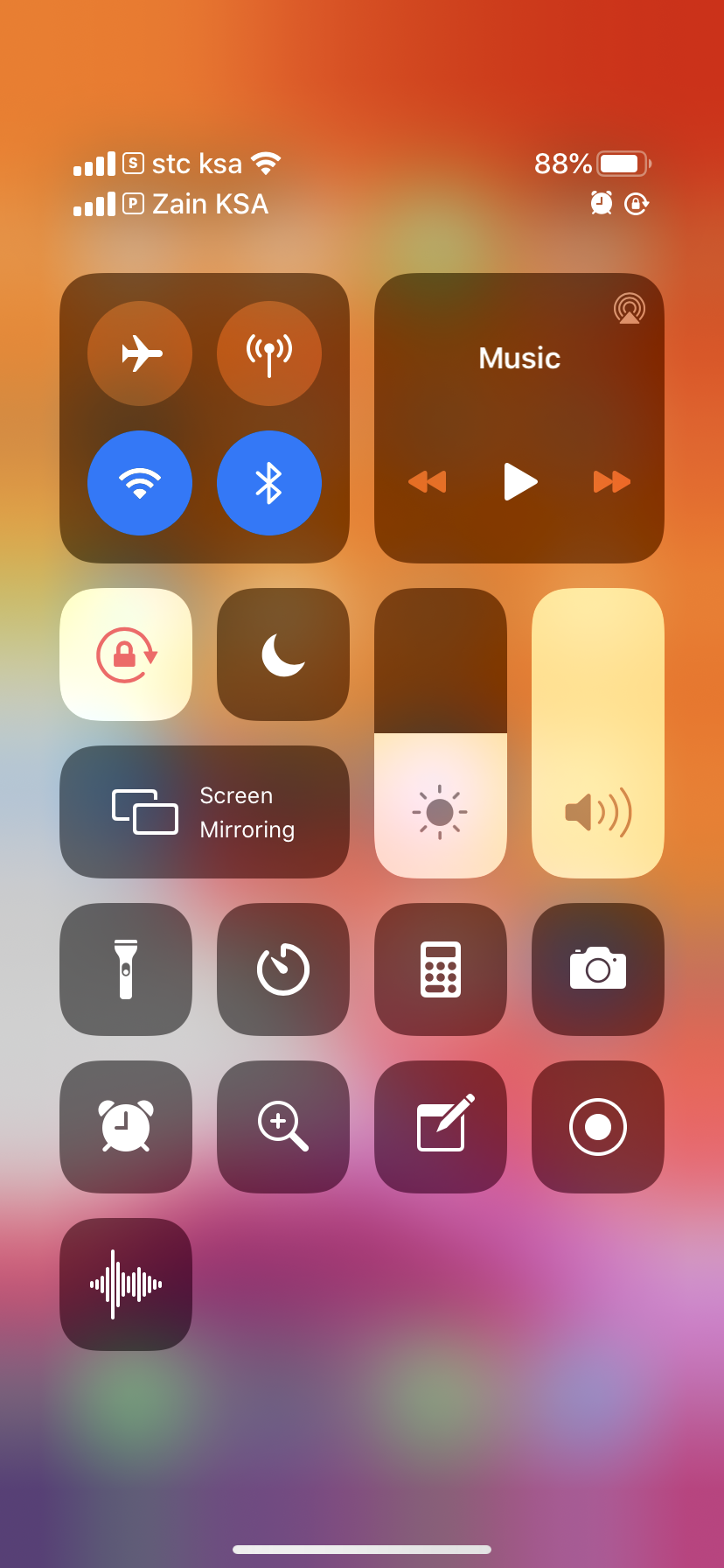Enable Do Not Disturb moon

283,654
